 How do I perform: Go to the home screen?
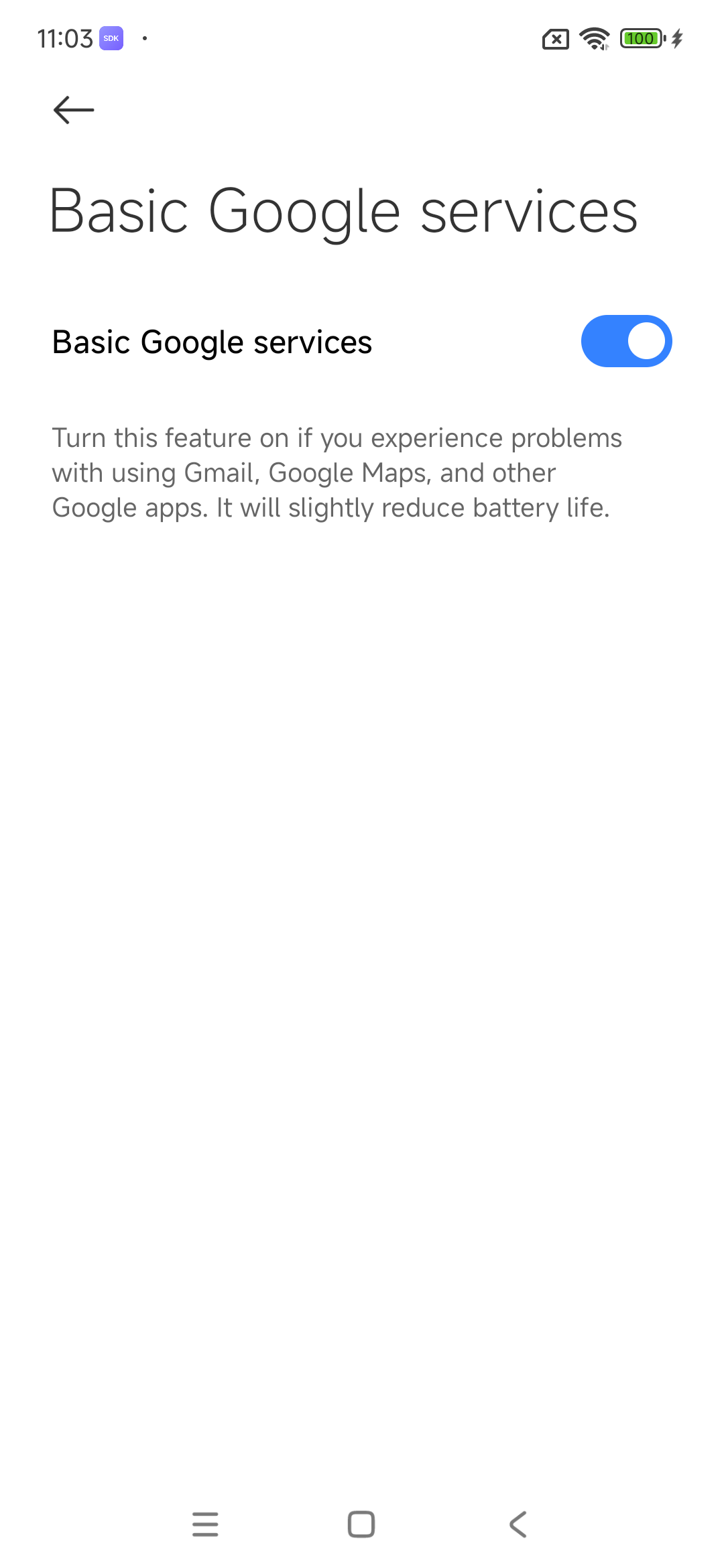coord(361,1524)
